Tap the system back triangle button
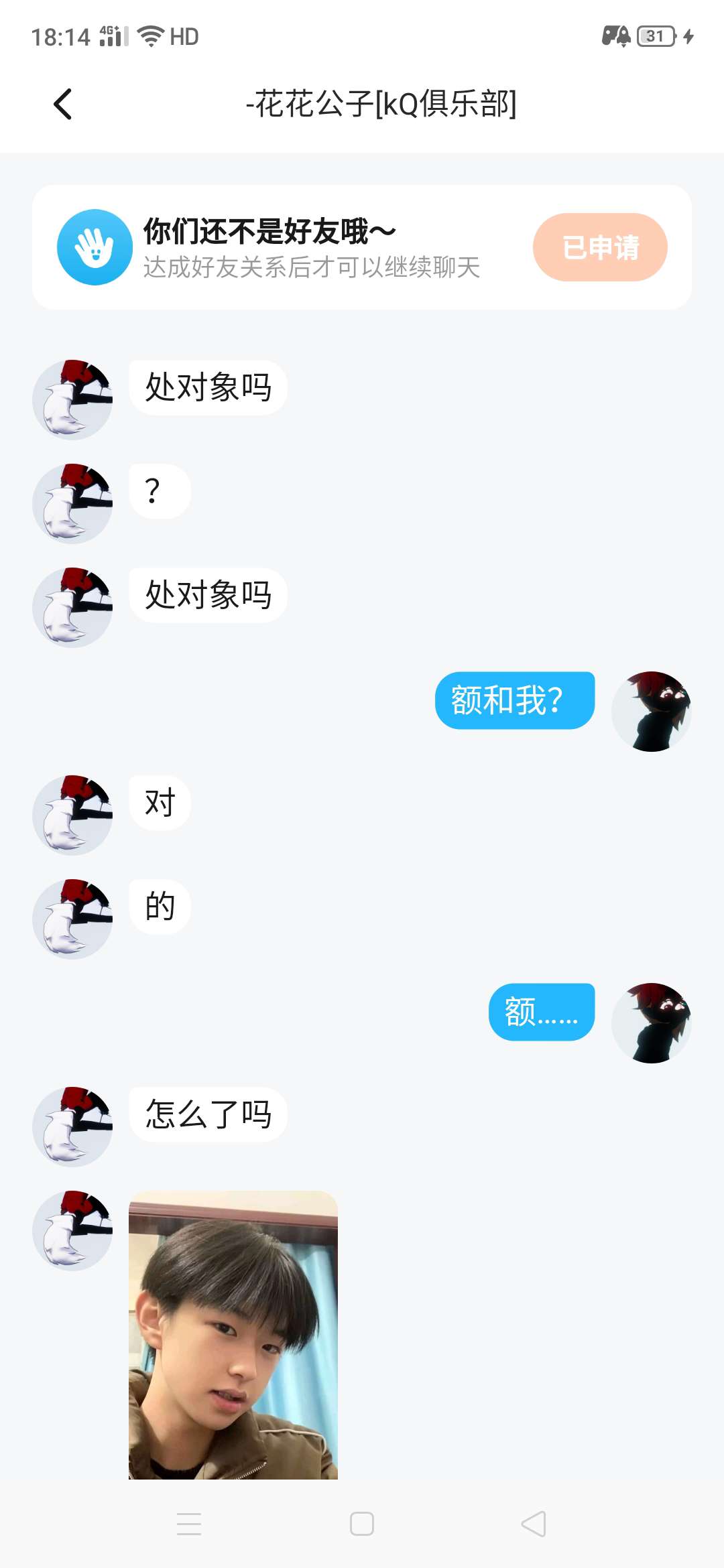This screenshot has width=724, height=1568. point(534,1524)
